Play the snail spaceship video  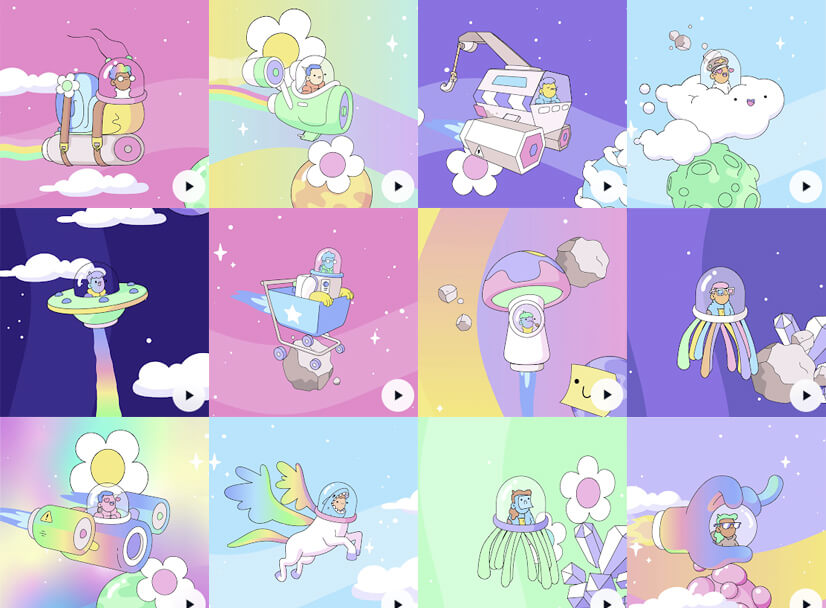[189, 187]
